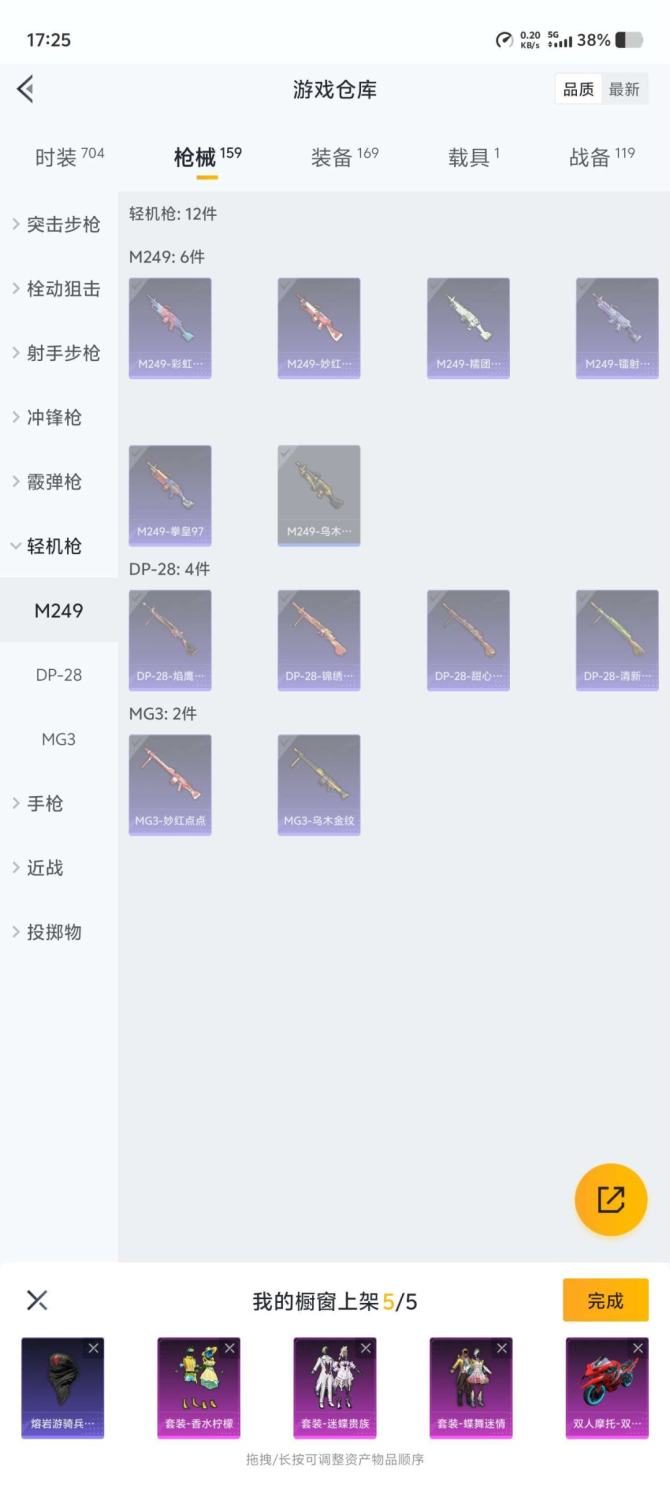Select the MG3-乌木金纹 skin
The image size is (670, 1489).
(x=319, y=785)
